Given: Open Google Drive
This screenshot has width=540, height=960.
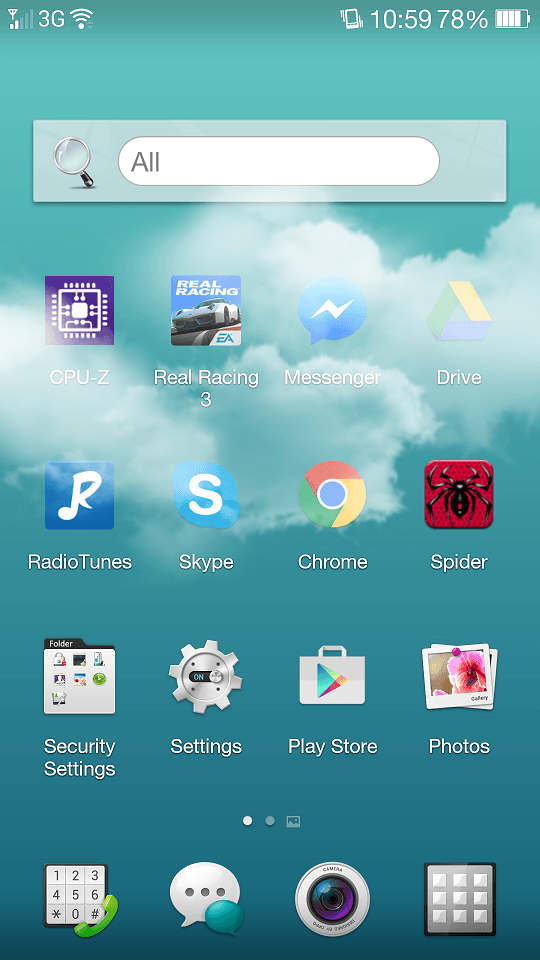Looking at the screenshot, I should 459,310.
